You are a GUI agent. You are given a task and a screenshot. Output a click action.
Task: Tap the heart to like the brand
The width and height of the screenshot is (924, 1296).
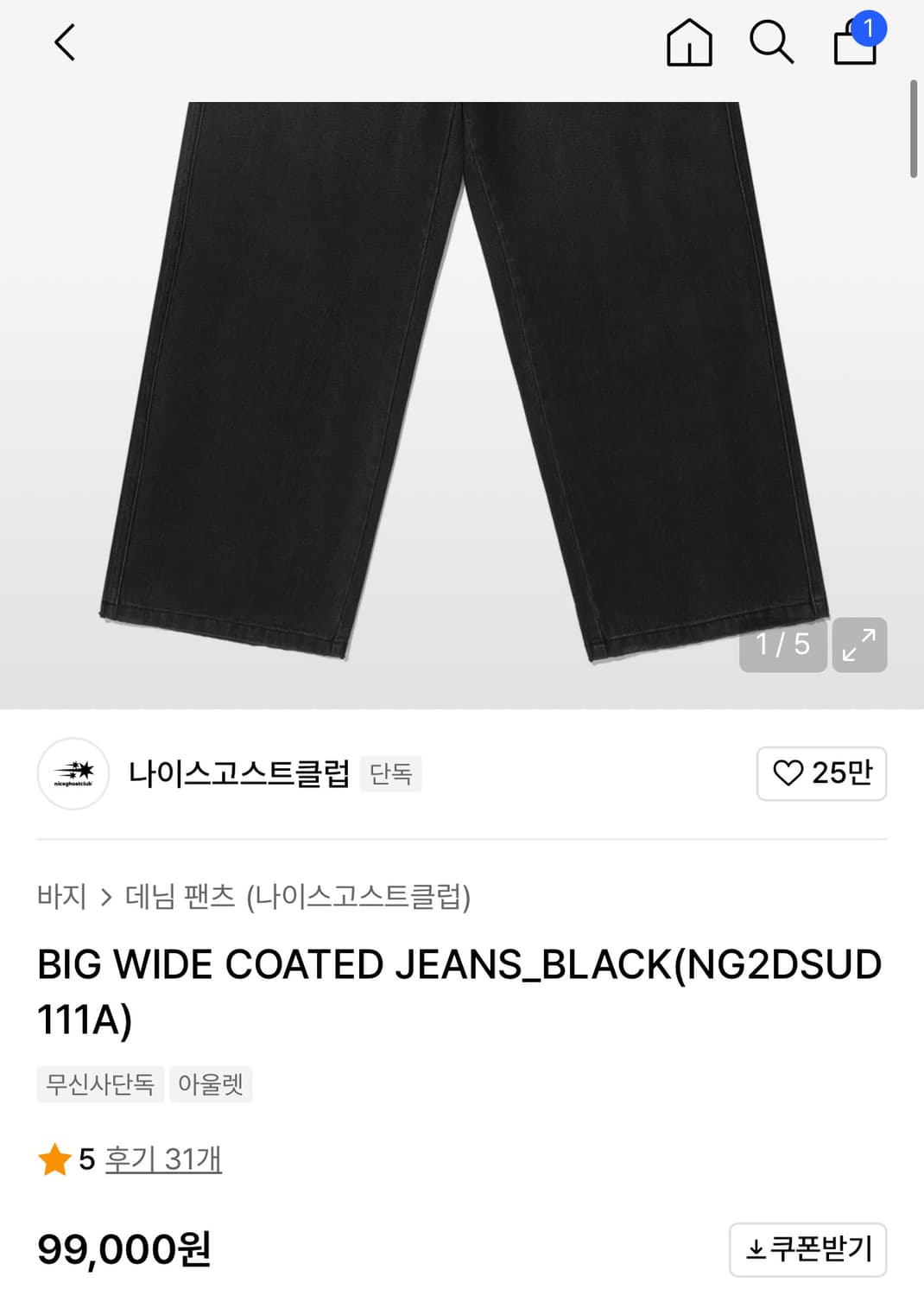[791, 774]
